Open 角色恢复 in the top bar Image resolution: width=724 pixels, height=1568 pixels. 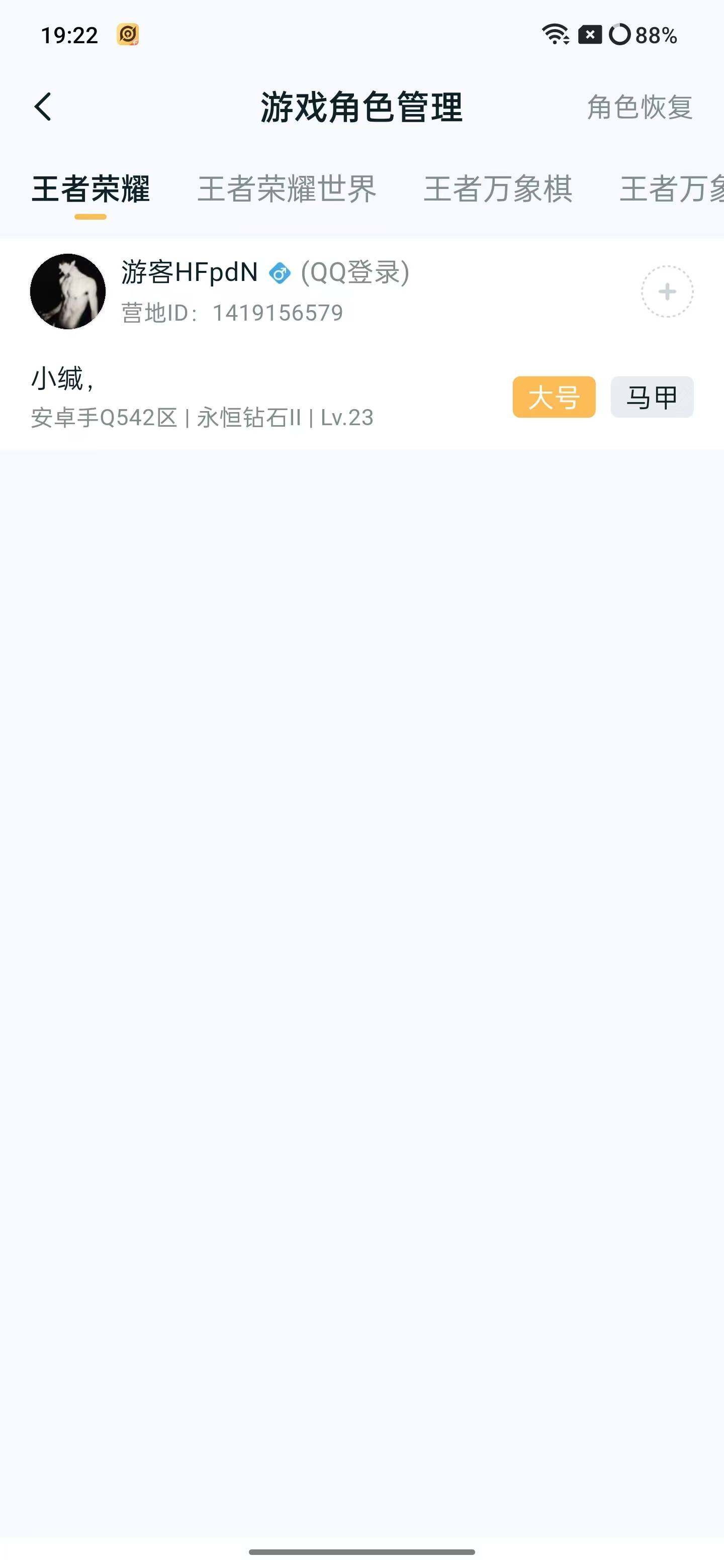pos(640,107)
